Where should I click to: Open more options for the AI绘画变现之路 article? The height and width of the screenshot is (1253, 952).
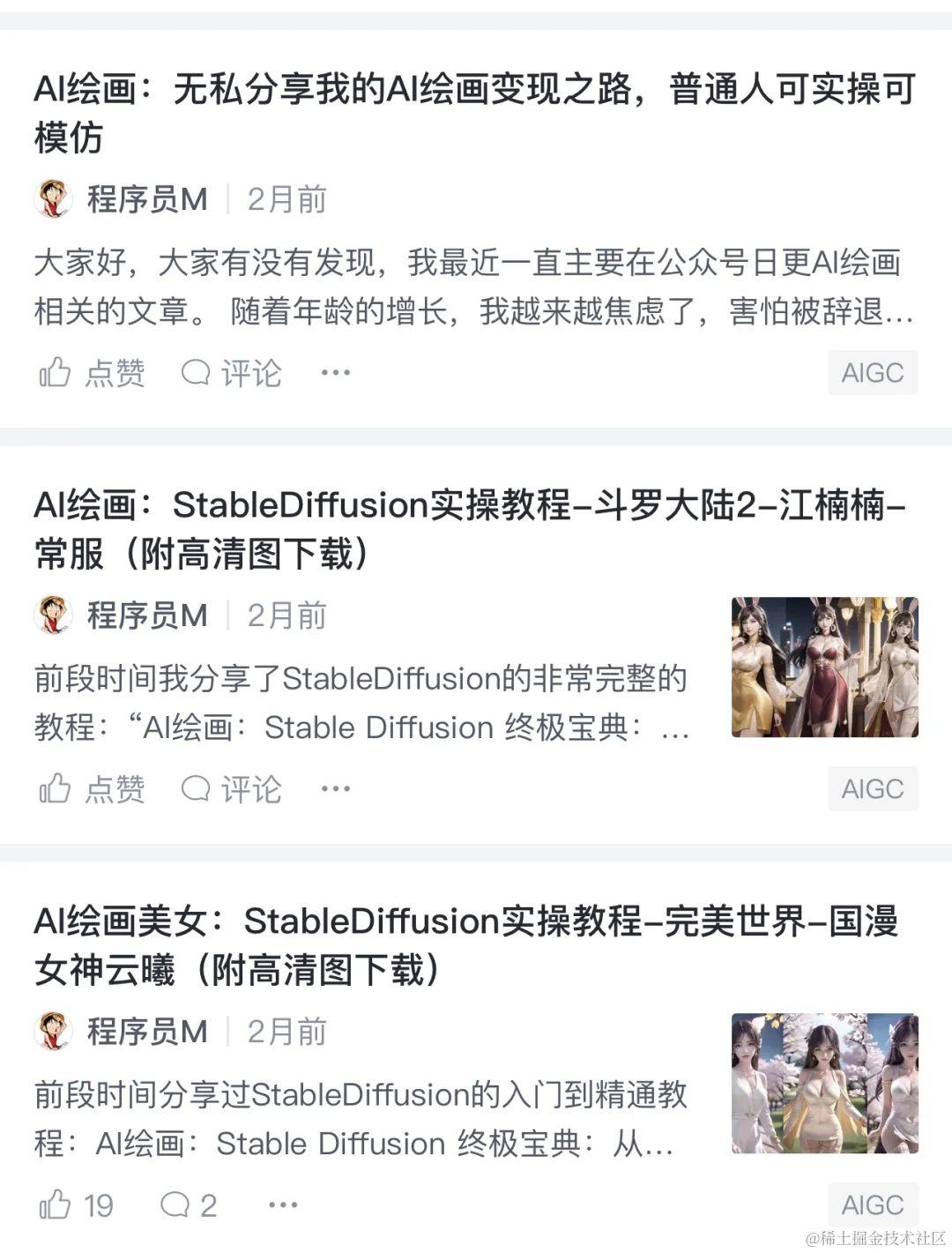[335, 373]
